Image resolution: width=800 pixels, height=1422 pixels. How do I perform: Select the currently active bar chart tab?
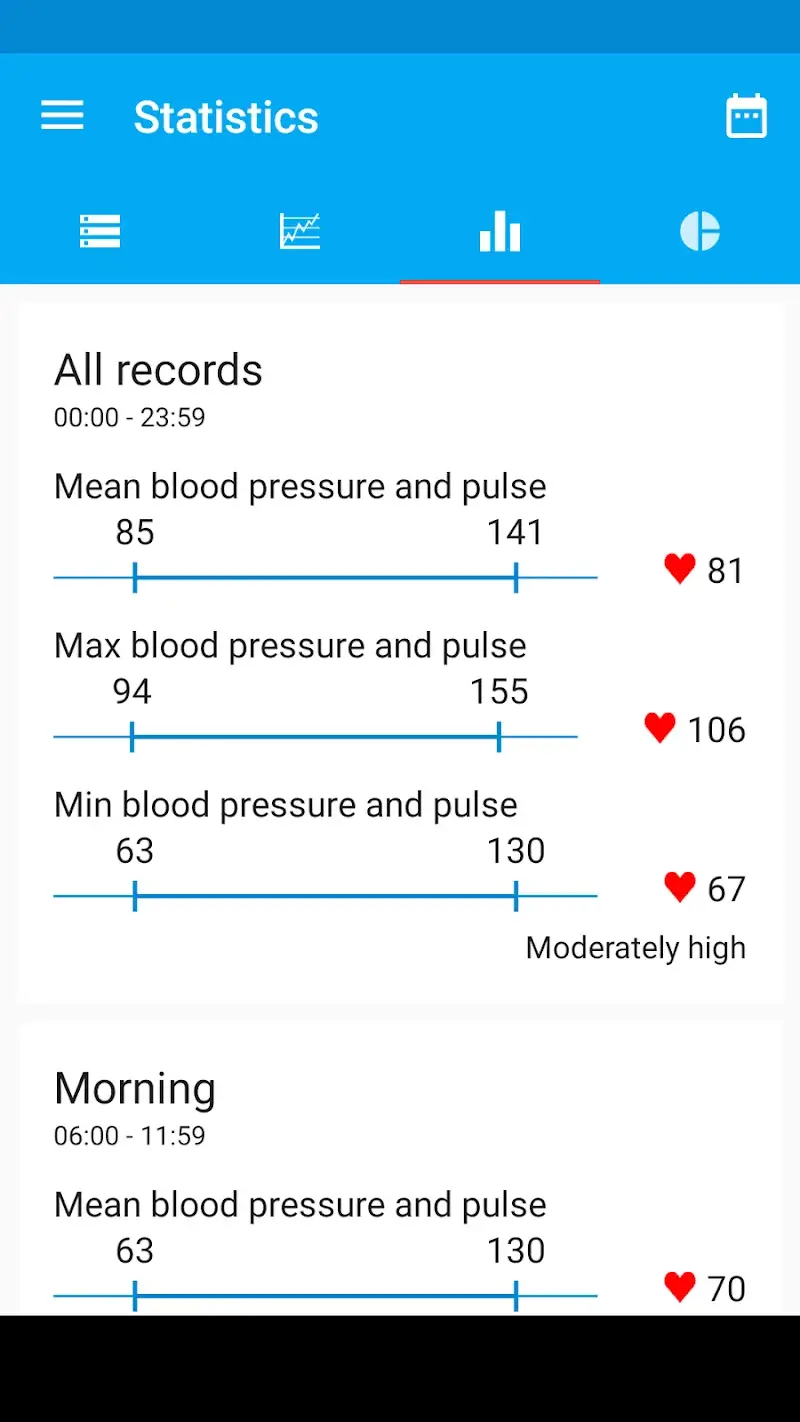coord(499,231)
